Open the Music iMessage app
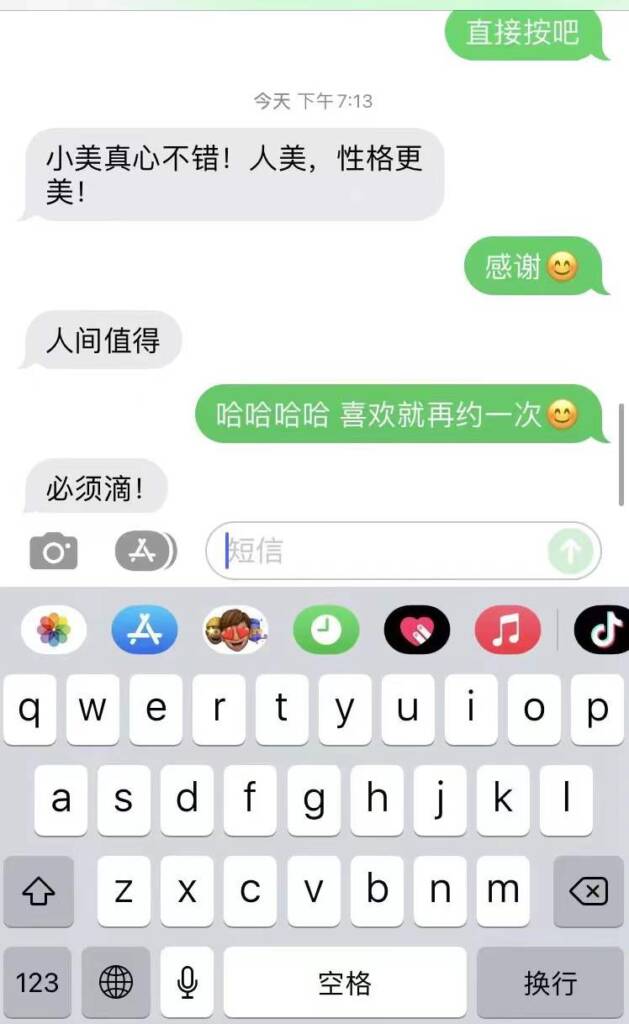This screenshot has height=1024, width=629. 508,630
